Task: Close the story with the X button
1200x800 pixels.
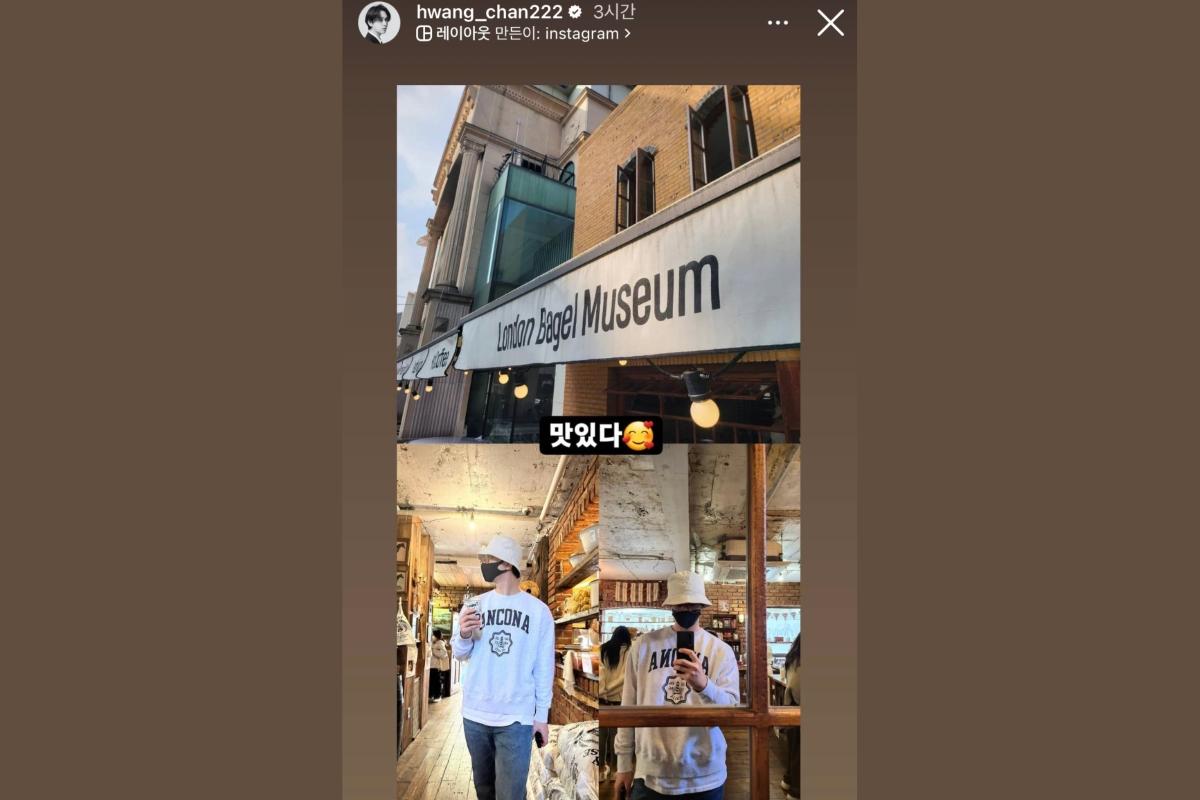Action: pos(830,23)
